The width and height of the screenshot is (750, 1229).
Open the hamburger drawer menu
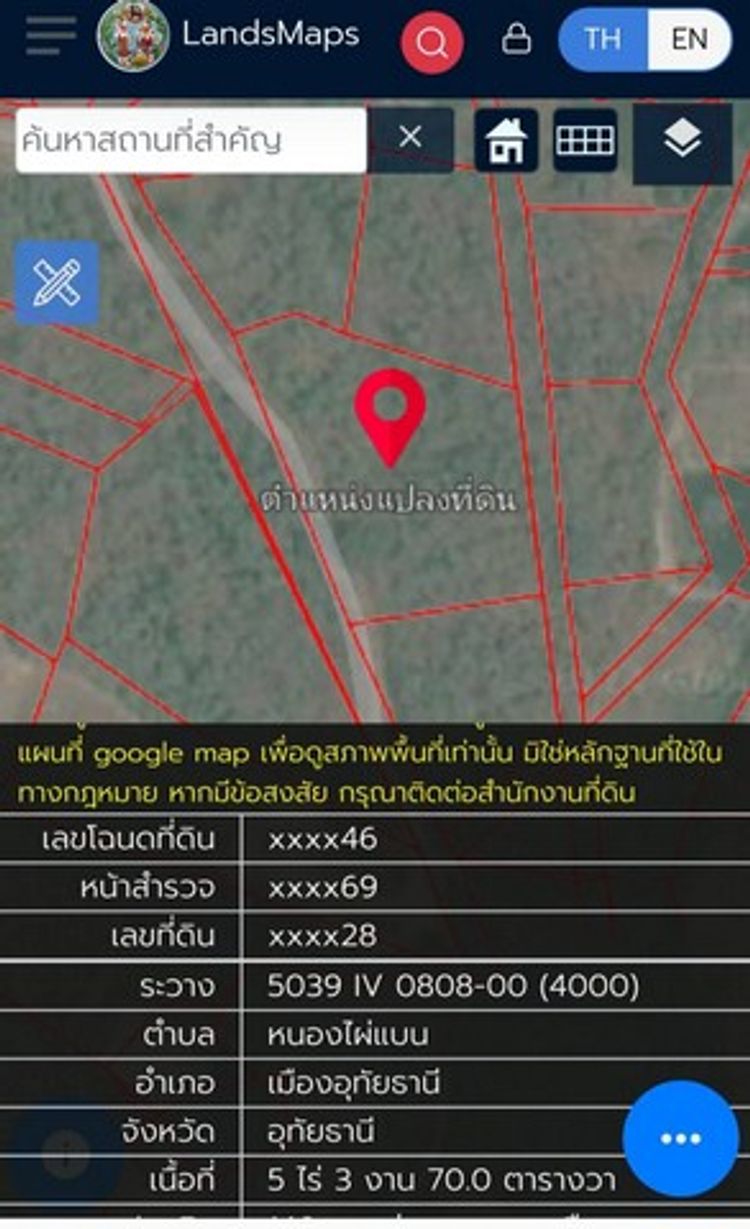tap(50, 36)
